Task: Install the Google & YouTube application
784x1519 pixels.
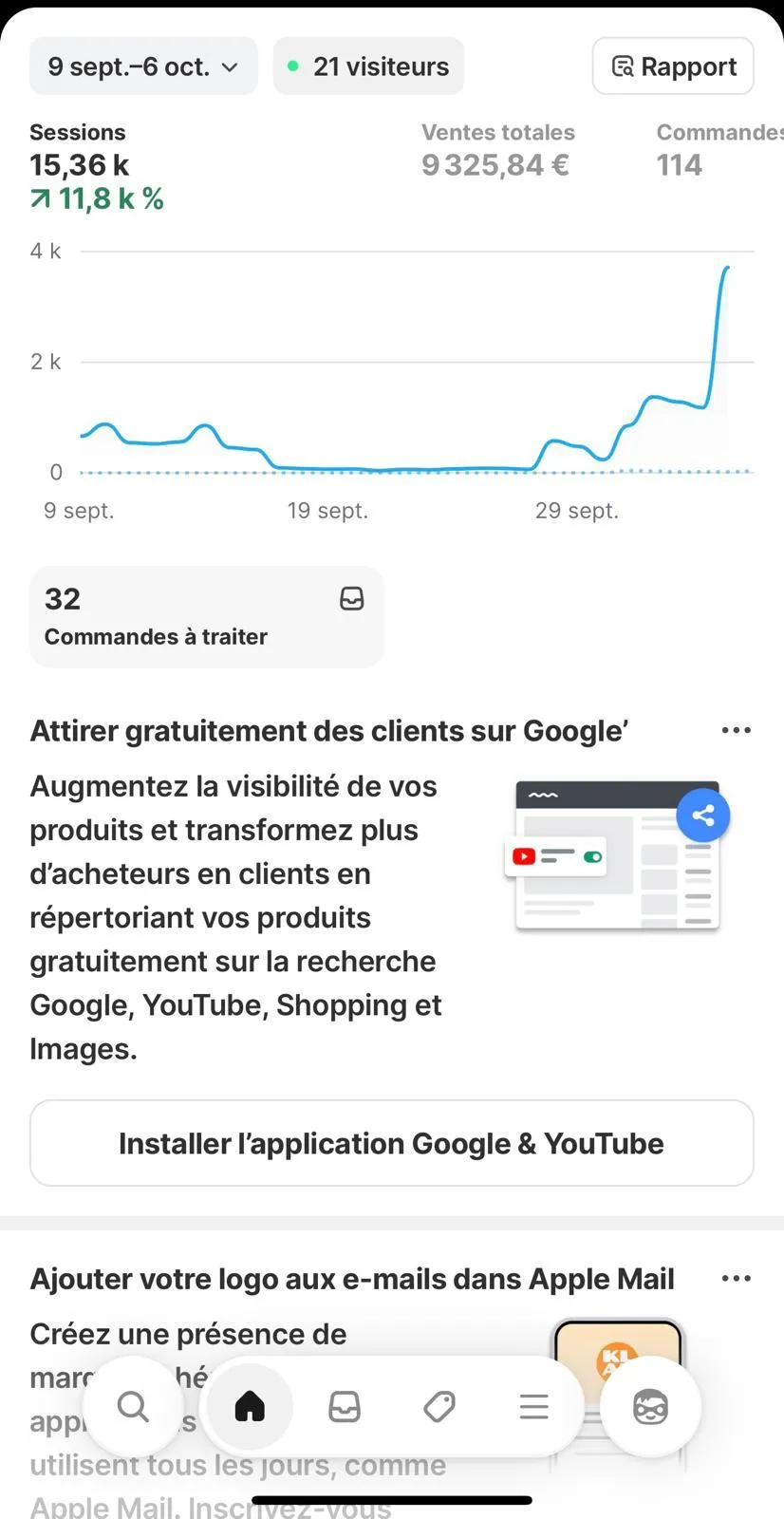Action: [392, 1143]
